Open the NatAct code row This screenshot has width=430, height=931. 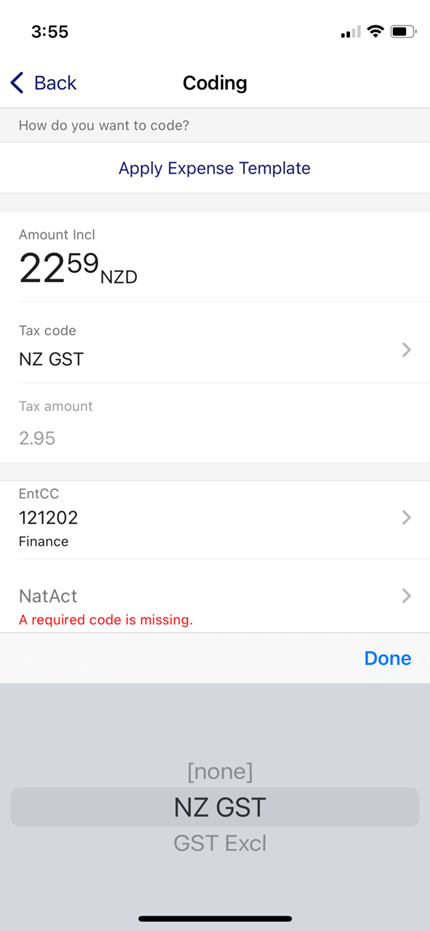click(x=215, y=596)
